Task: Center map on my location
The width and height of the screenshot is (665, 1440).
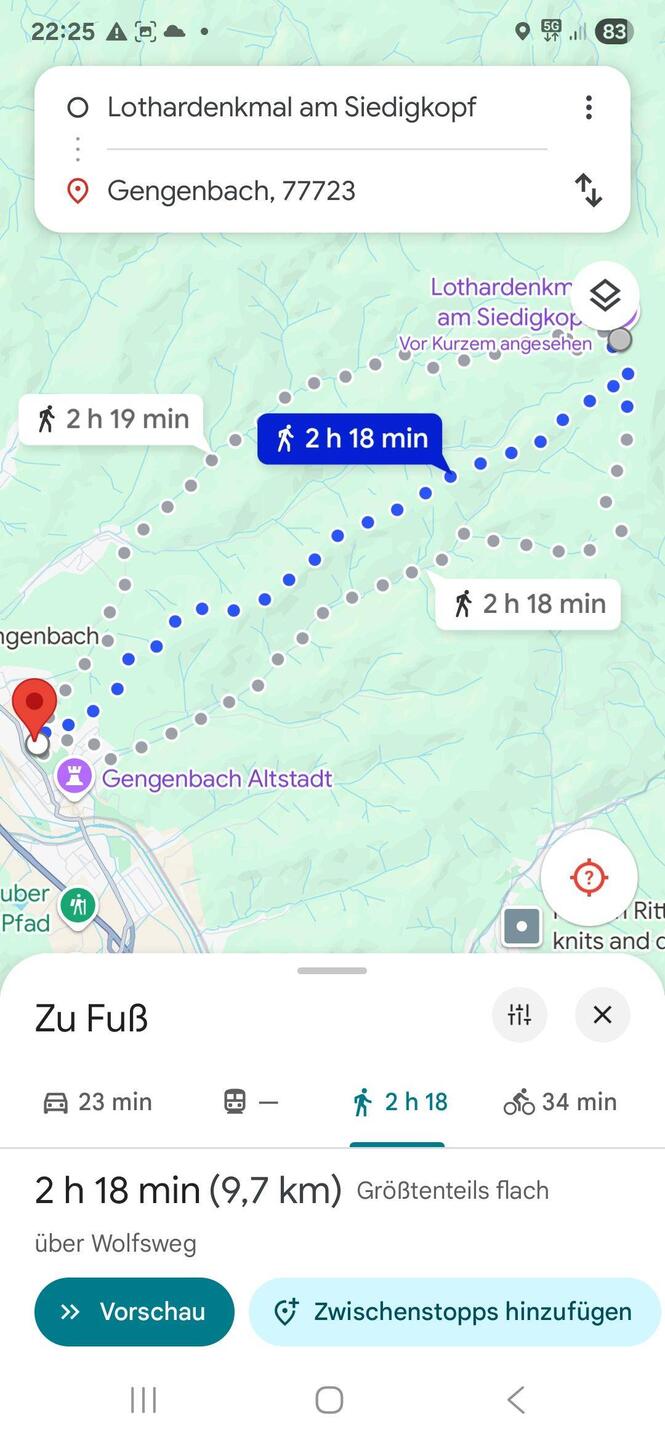Action: (588, 877)
